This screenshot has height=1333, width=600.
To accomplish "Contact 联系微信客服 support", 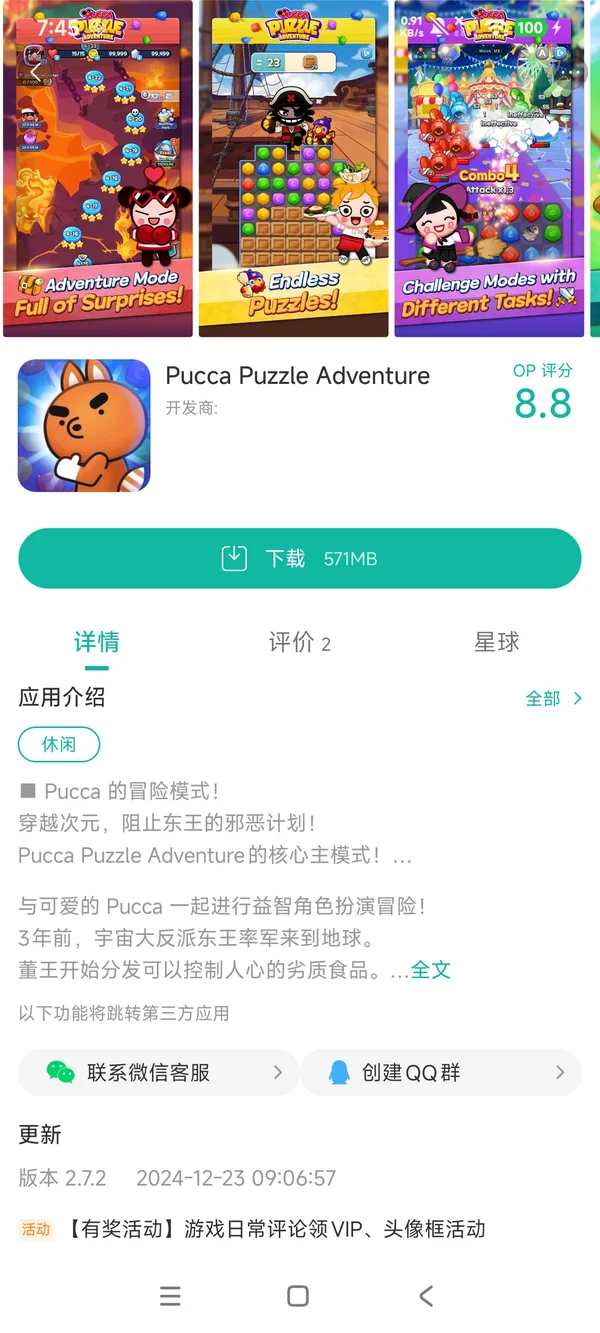I will pyautogui.click(x=158, y=1073).
